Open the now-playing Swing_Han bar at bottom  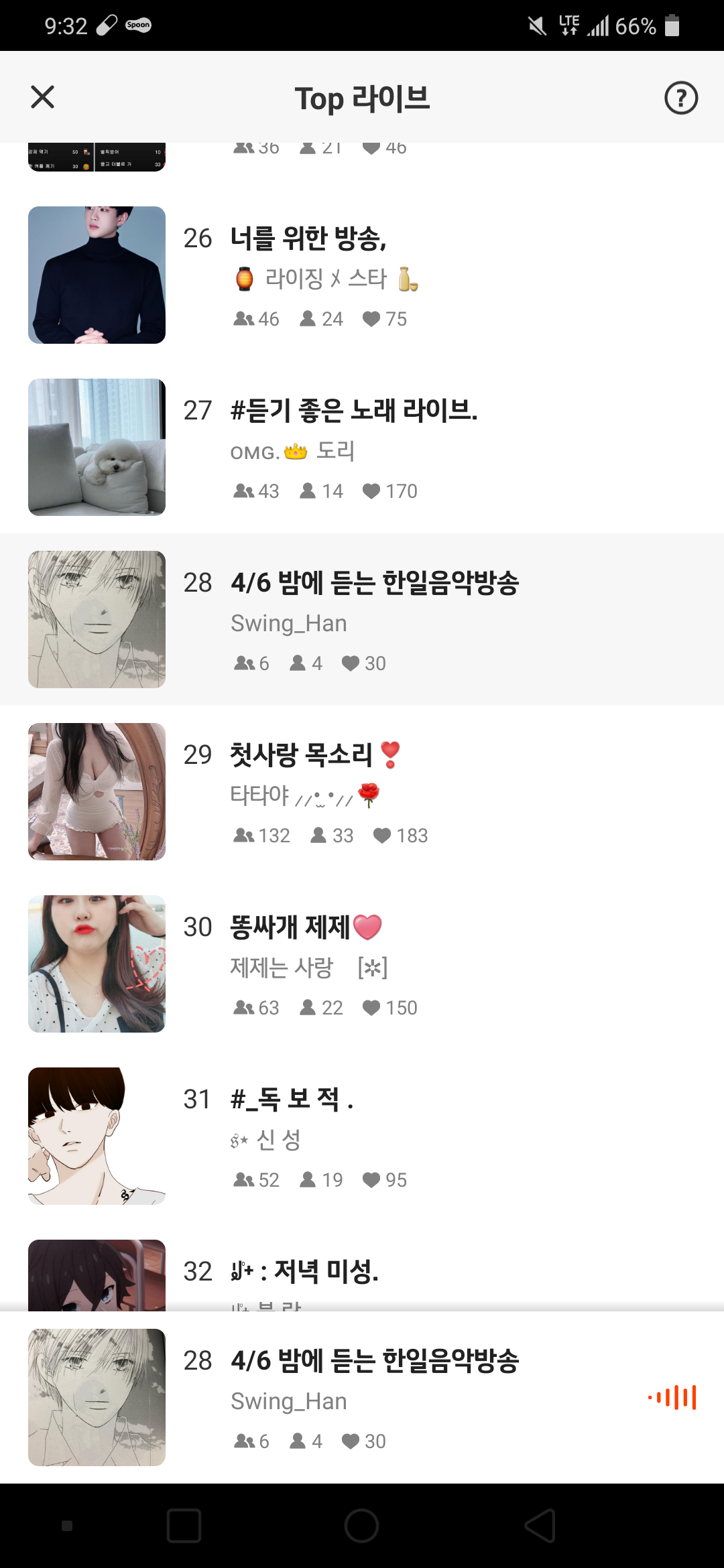(362, 1398)
